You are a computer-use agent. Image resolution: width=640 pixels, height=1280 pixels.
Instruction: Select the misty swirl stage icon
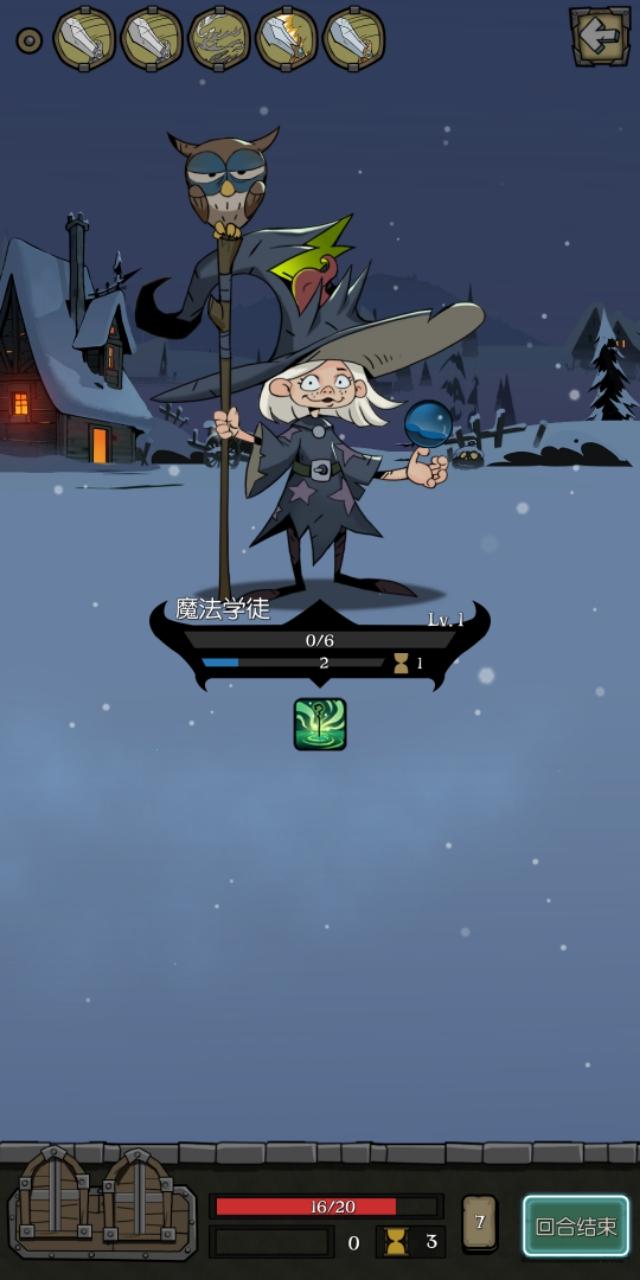[x=220, y=39]
